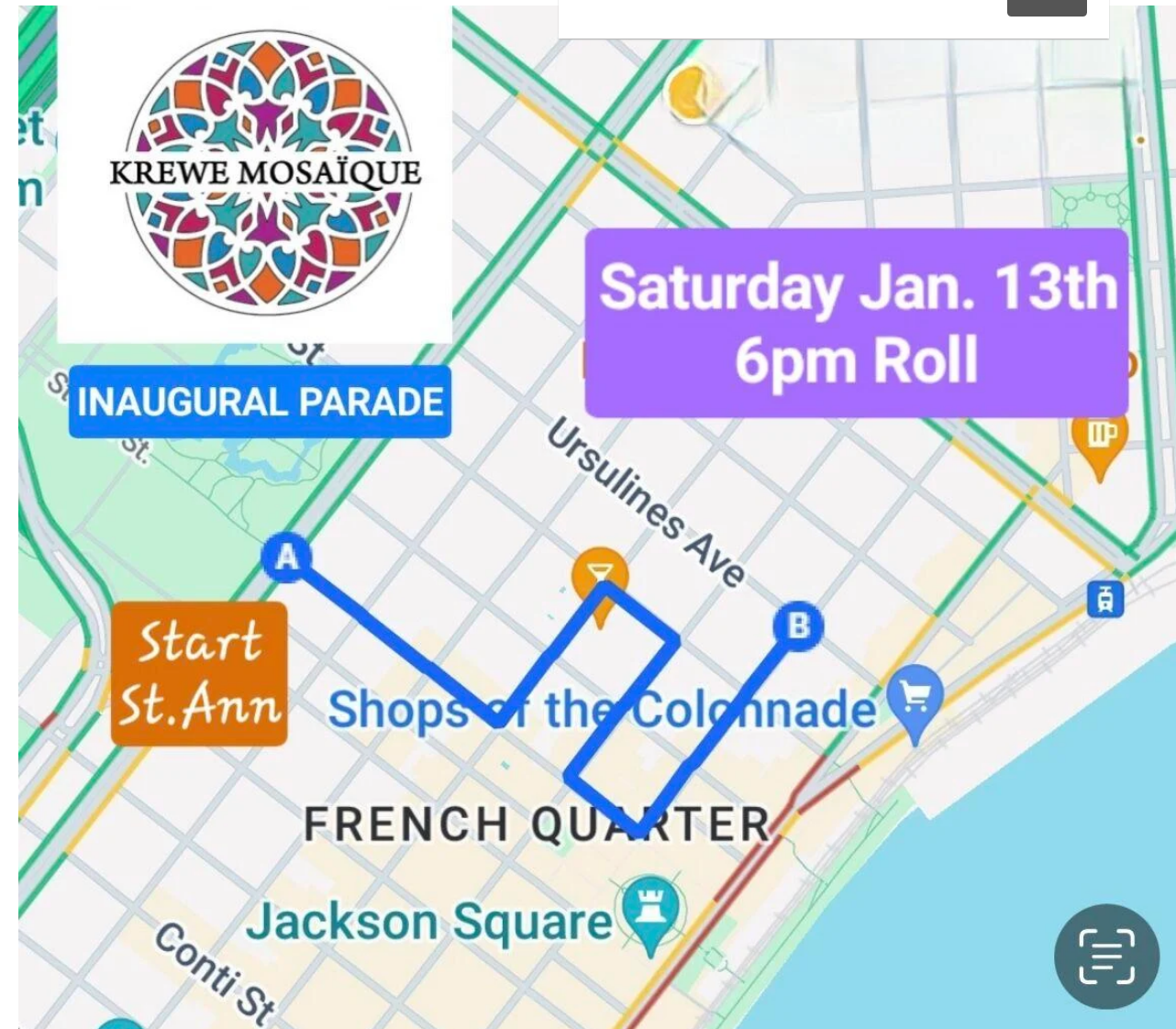Tap the scan text icon
Image resolution: width=1176 pixels, height=1029 pixels.
coord(1106,956)
